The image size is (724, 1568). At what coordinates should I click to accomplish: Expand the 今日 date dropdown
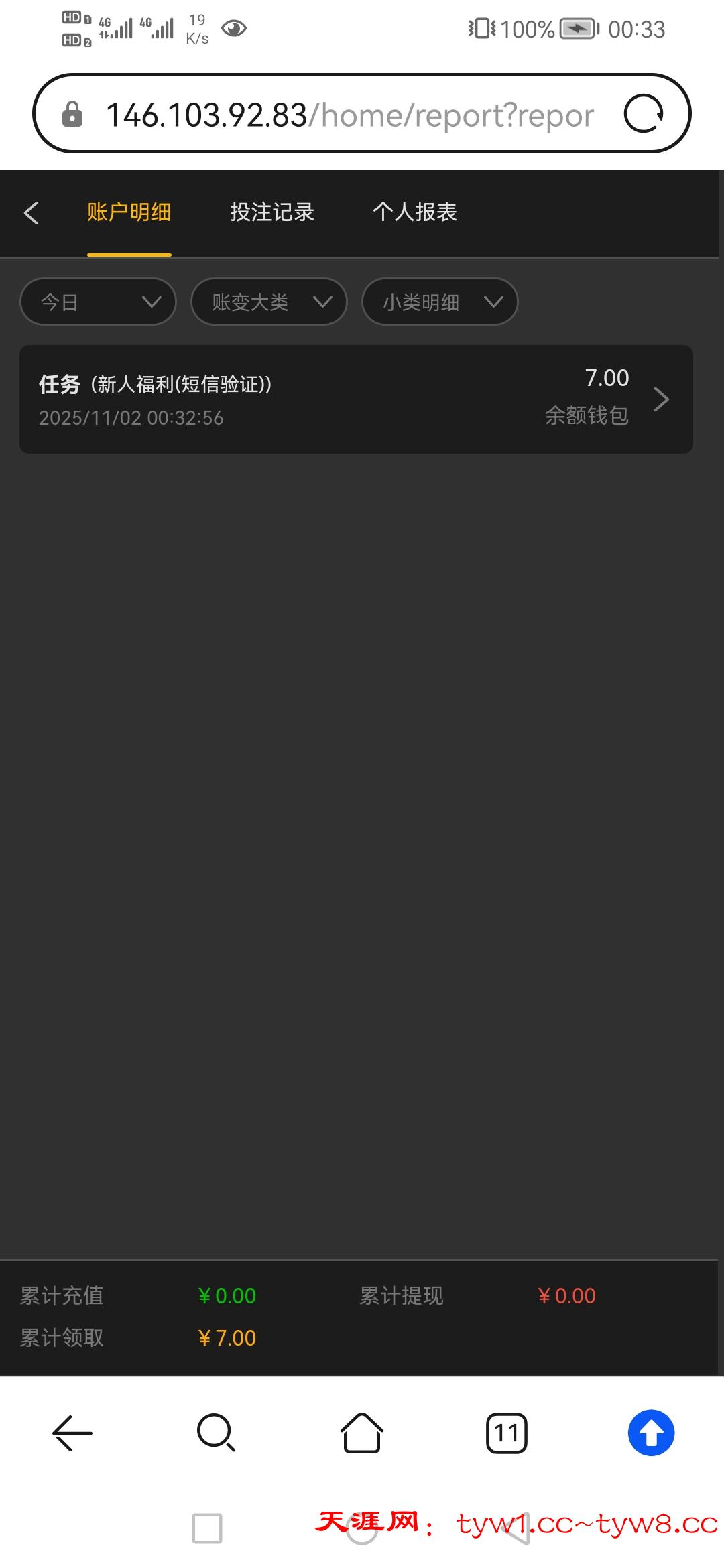coord(99,302)
